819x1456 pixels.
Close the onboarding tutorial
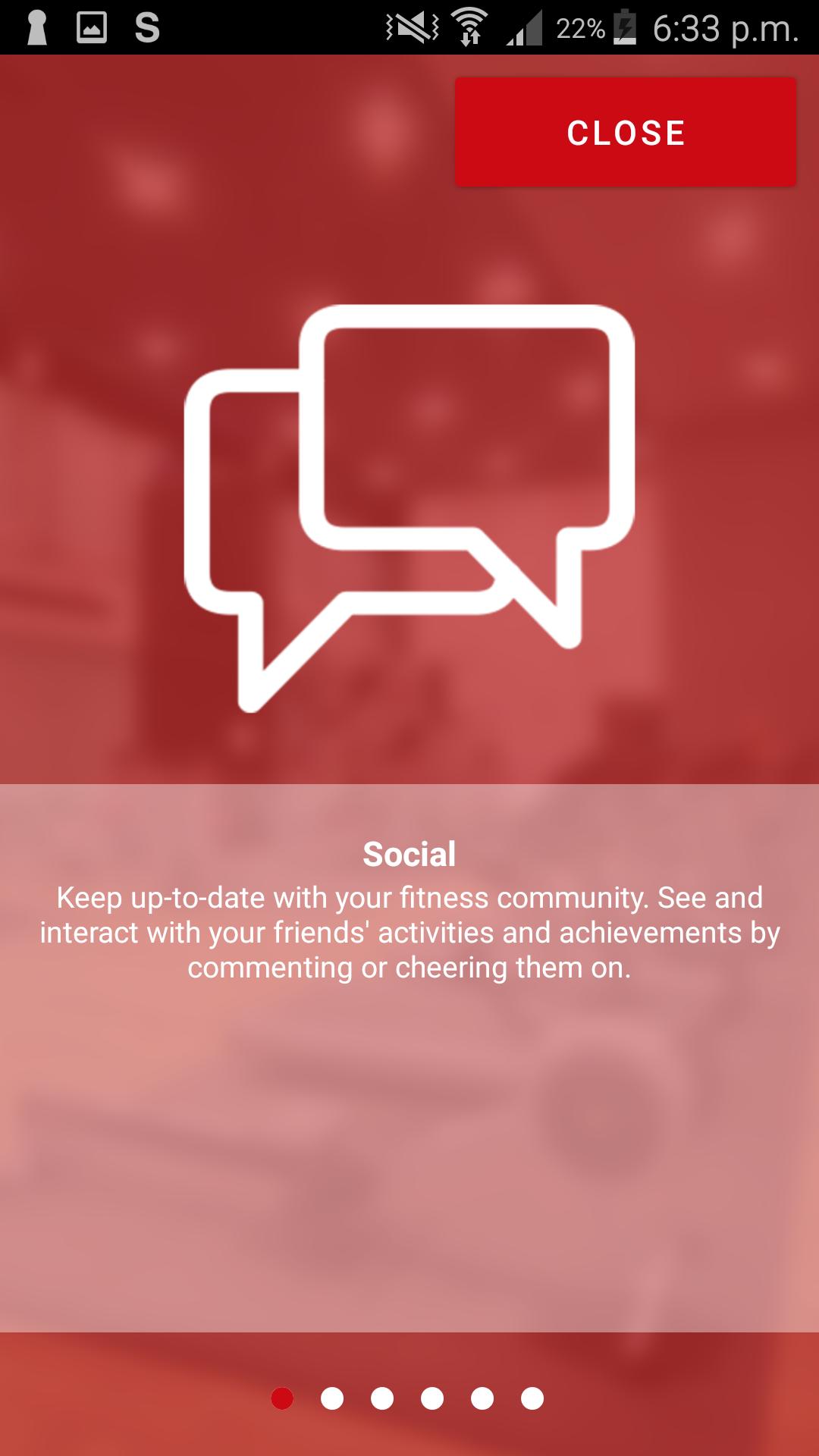pos(626,133)
